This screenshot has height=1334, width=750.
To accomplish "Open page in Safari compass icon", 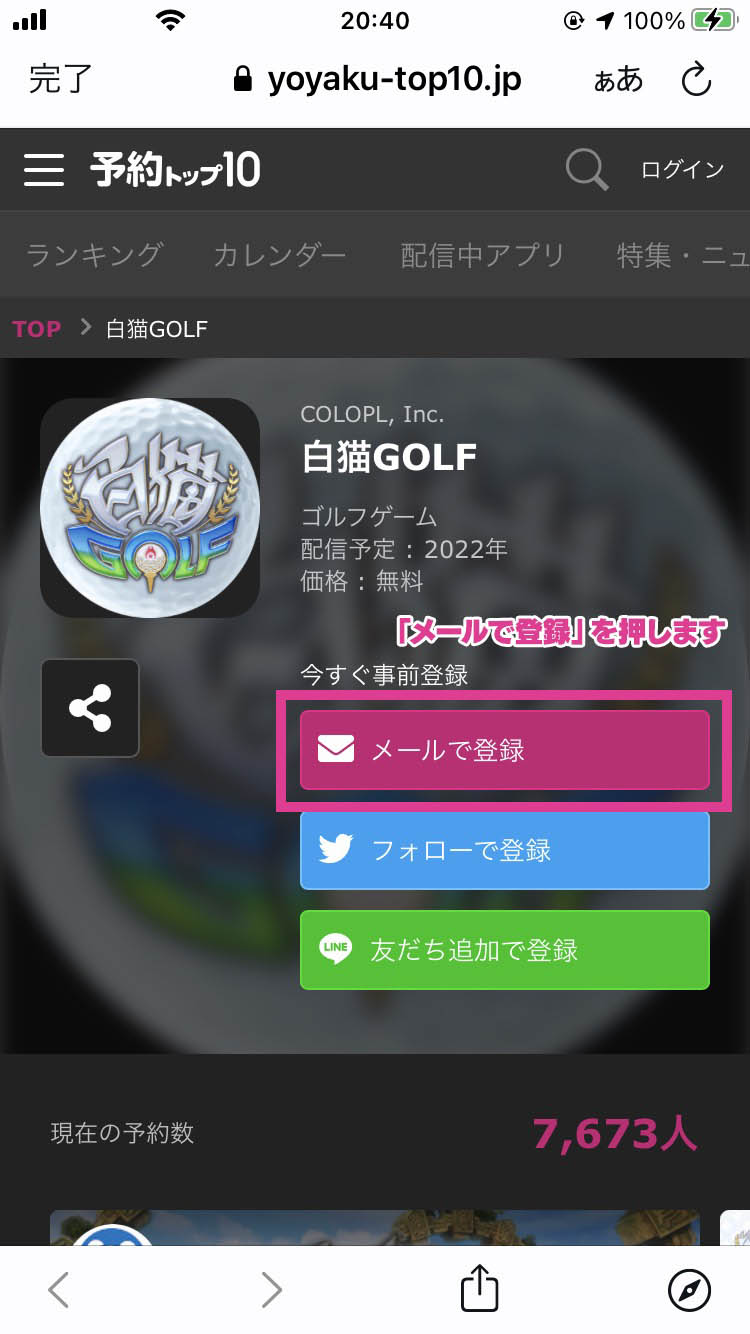I will pos(689,1289).
